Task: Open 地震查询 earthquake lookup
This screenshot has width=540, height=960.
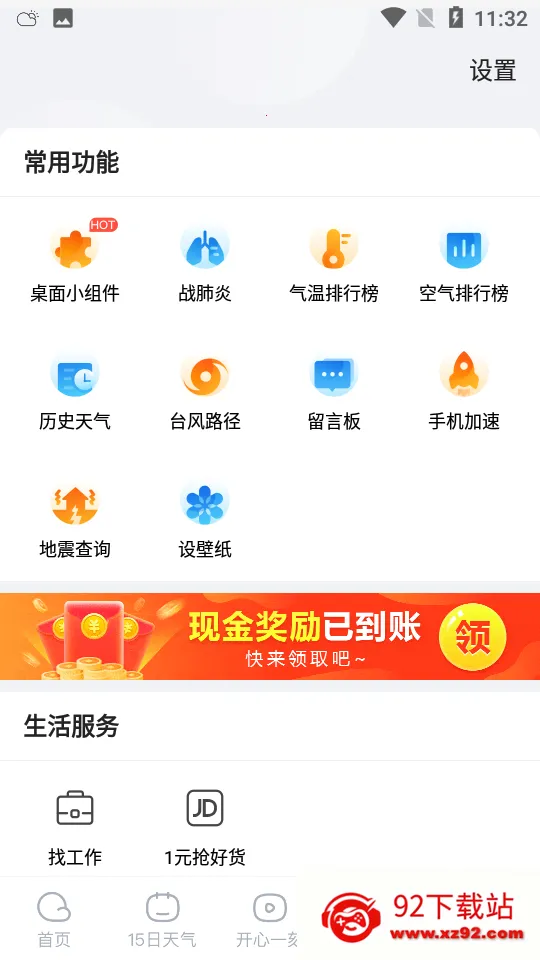Action: tap(75, 520)
